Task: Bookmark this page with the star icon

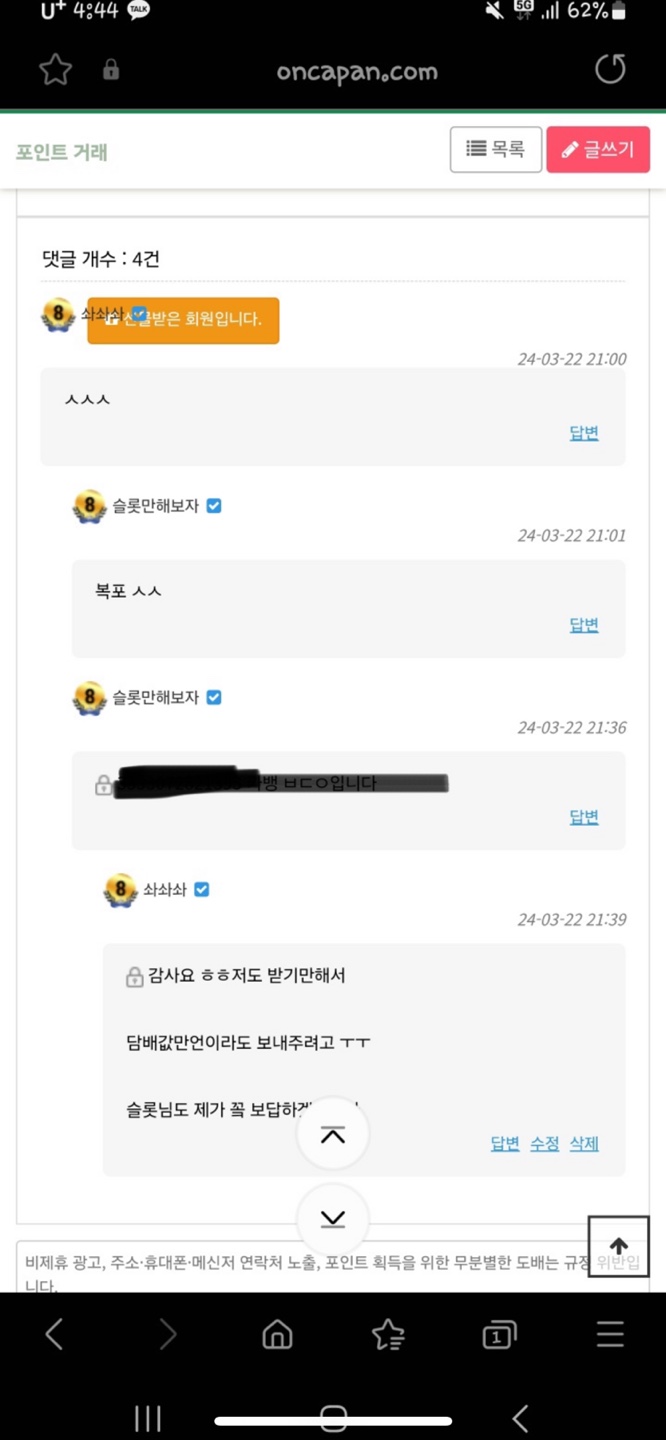Action: coord(56,70)
